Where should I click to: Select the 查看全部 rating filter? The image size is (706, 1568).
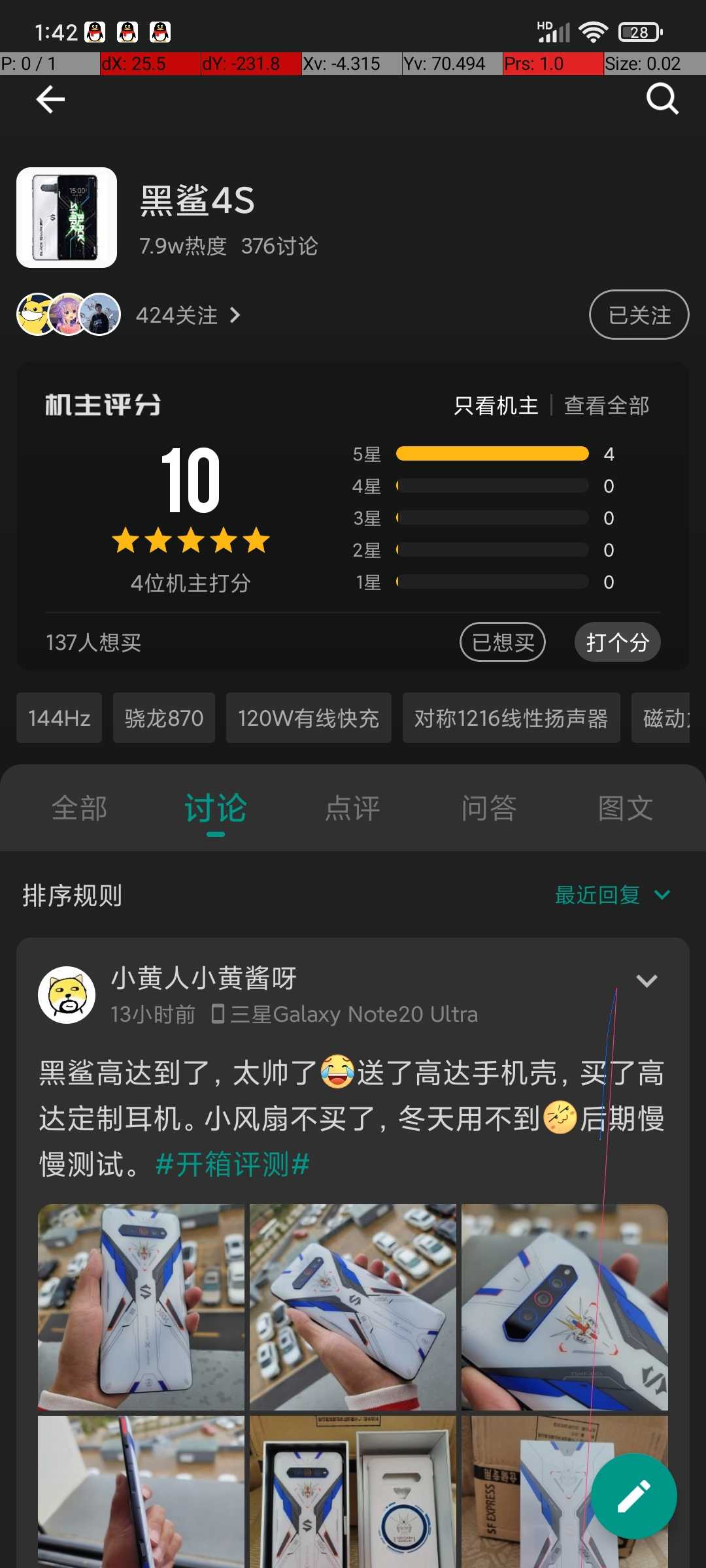(607, 406)
